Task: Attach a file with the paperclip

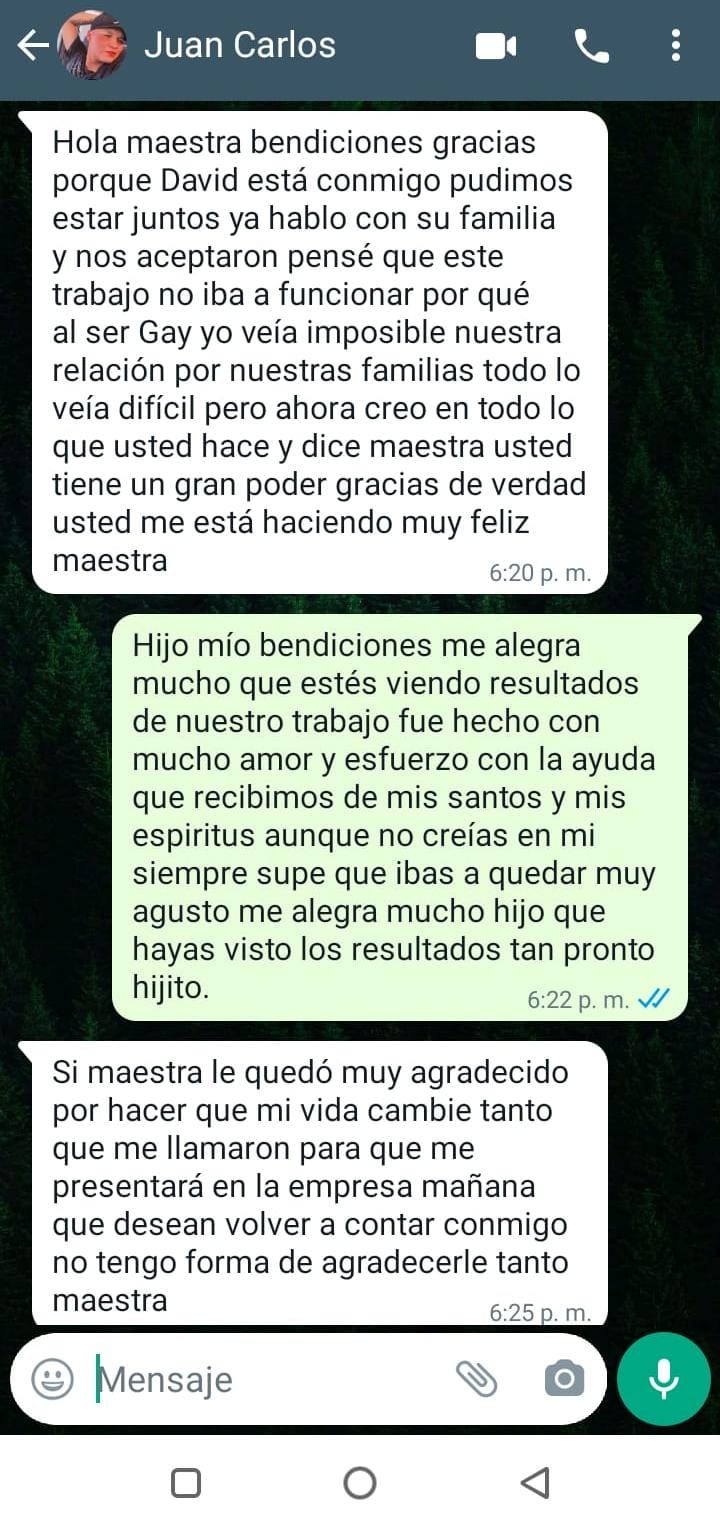Action: click(x=480, y=1379)
